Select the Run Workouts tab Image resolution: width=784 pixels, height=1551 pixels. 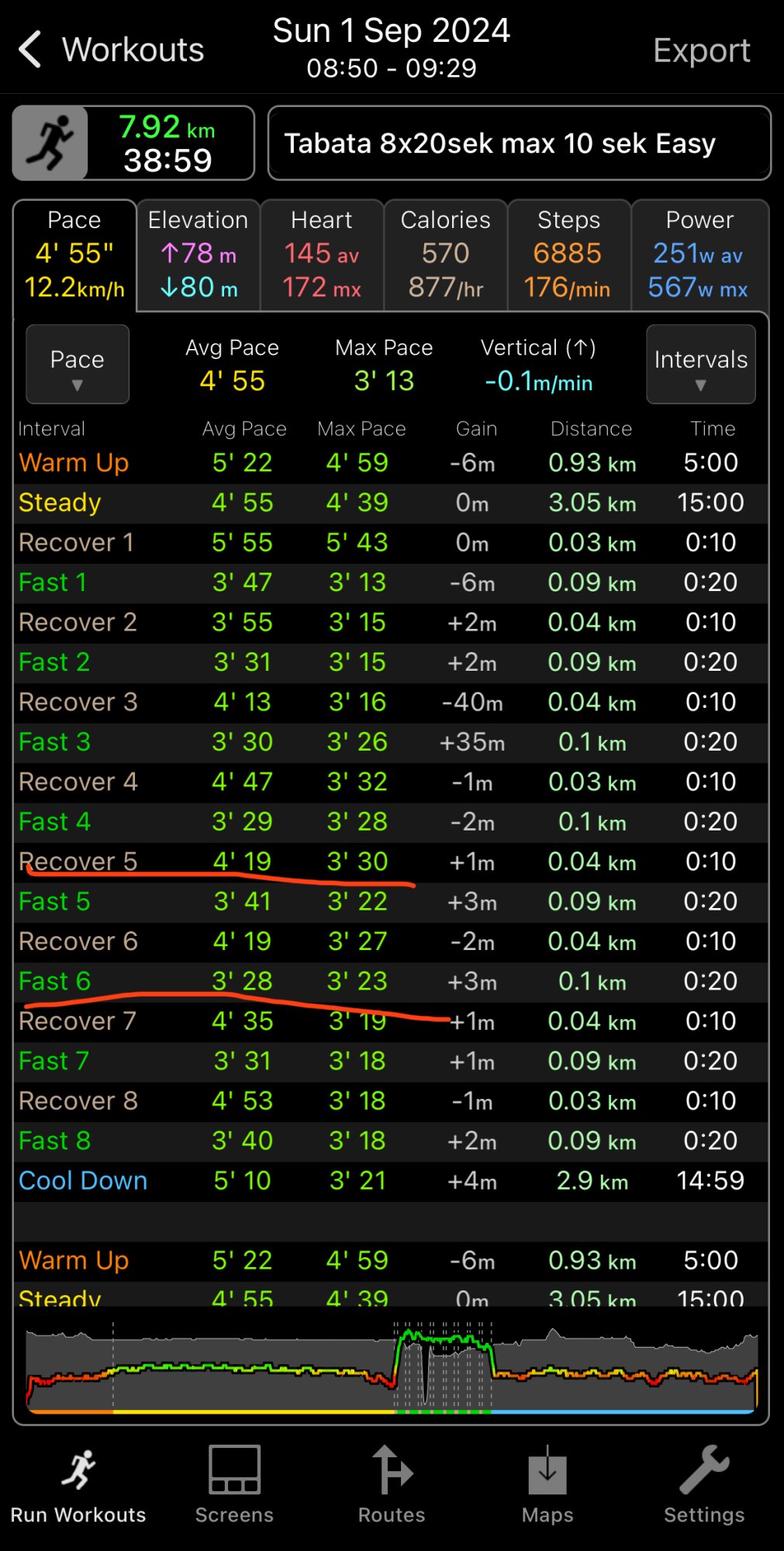[78, 1485]
